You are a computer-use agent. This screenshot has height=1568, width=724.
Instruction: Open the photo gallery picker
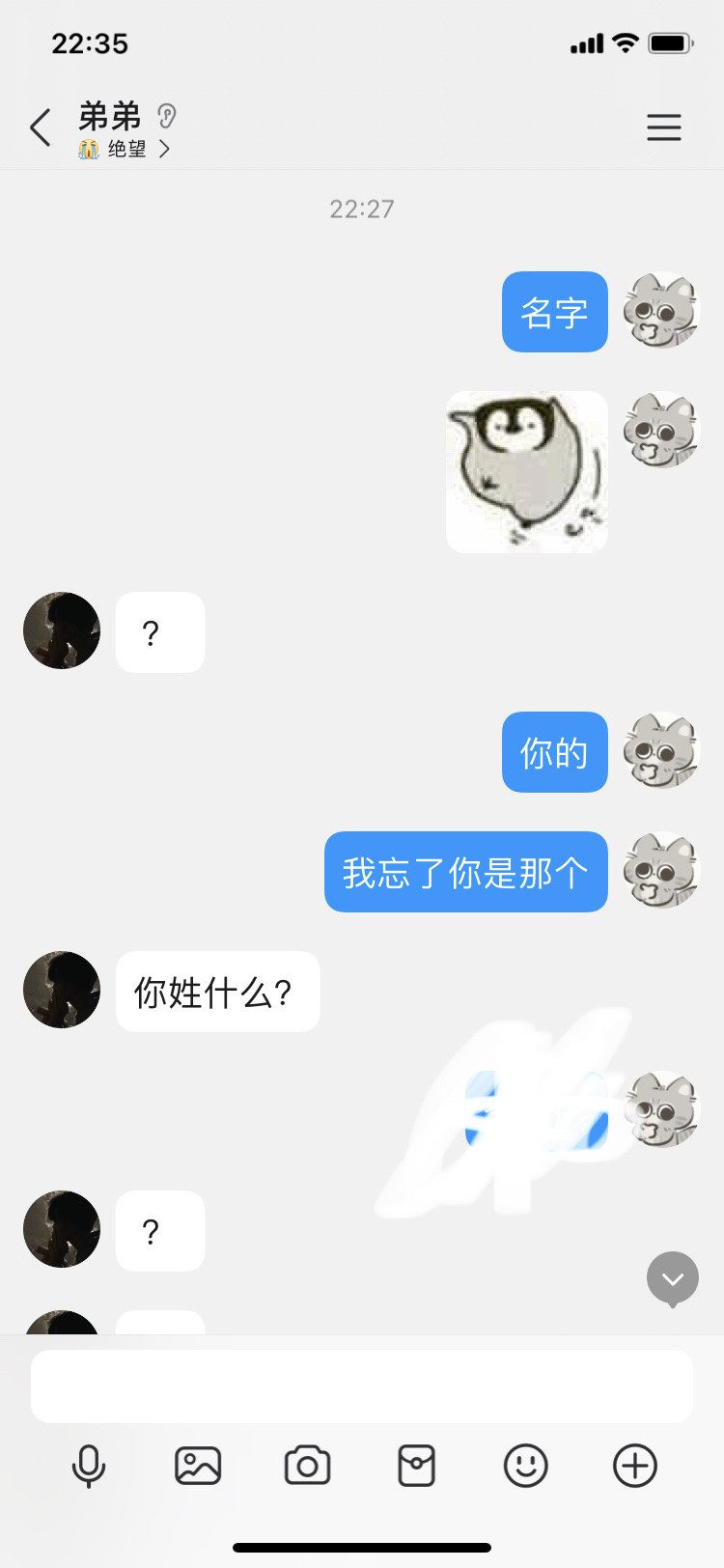coord(198,1466)
